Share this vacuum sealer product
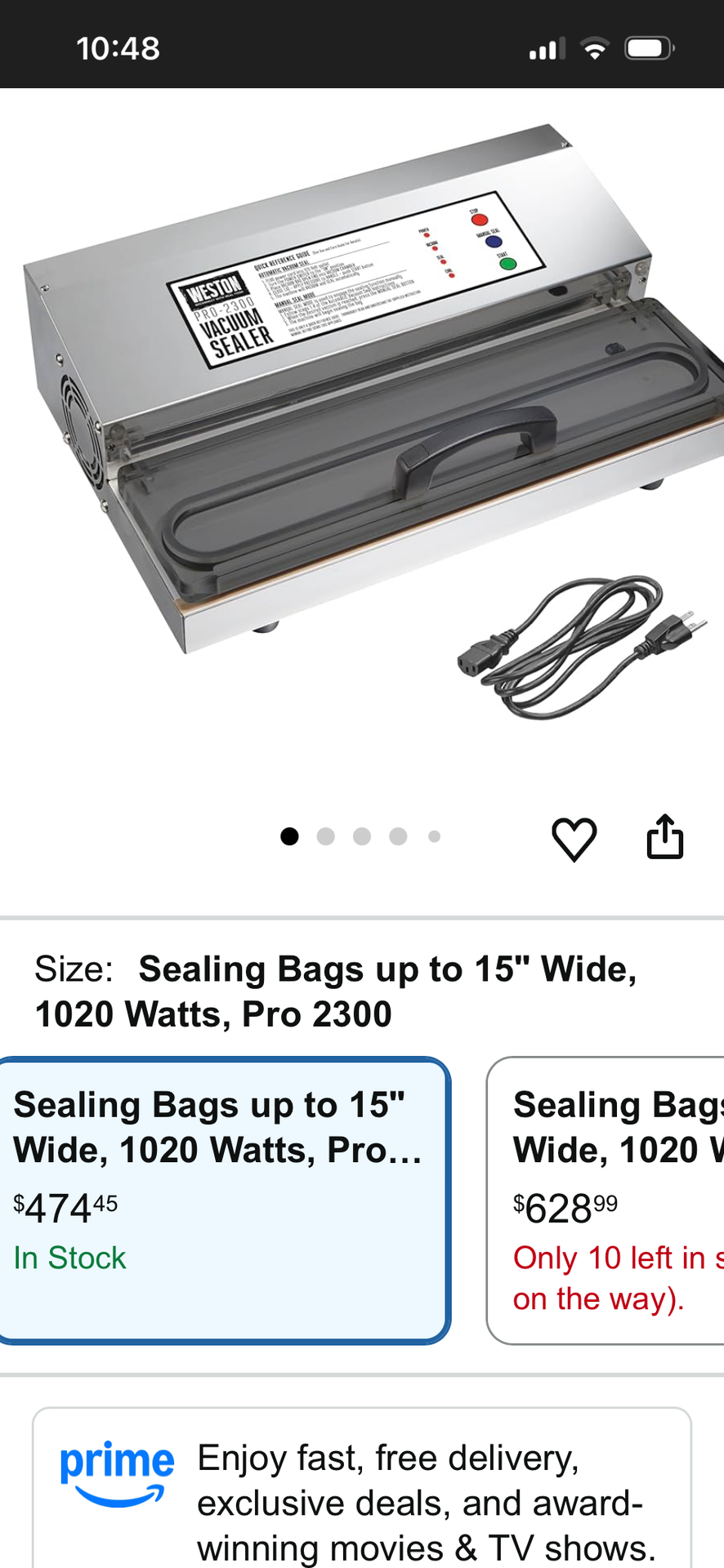The height and width of the screenshot is (1568, 724). [x=665, y=836]
